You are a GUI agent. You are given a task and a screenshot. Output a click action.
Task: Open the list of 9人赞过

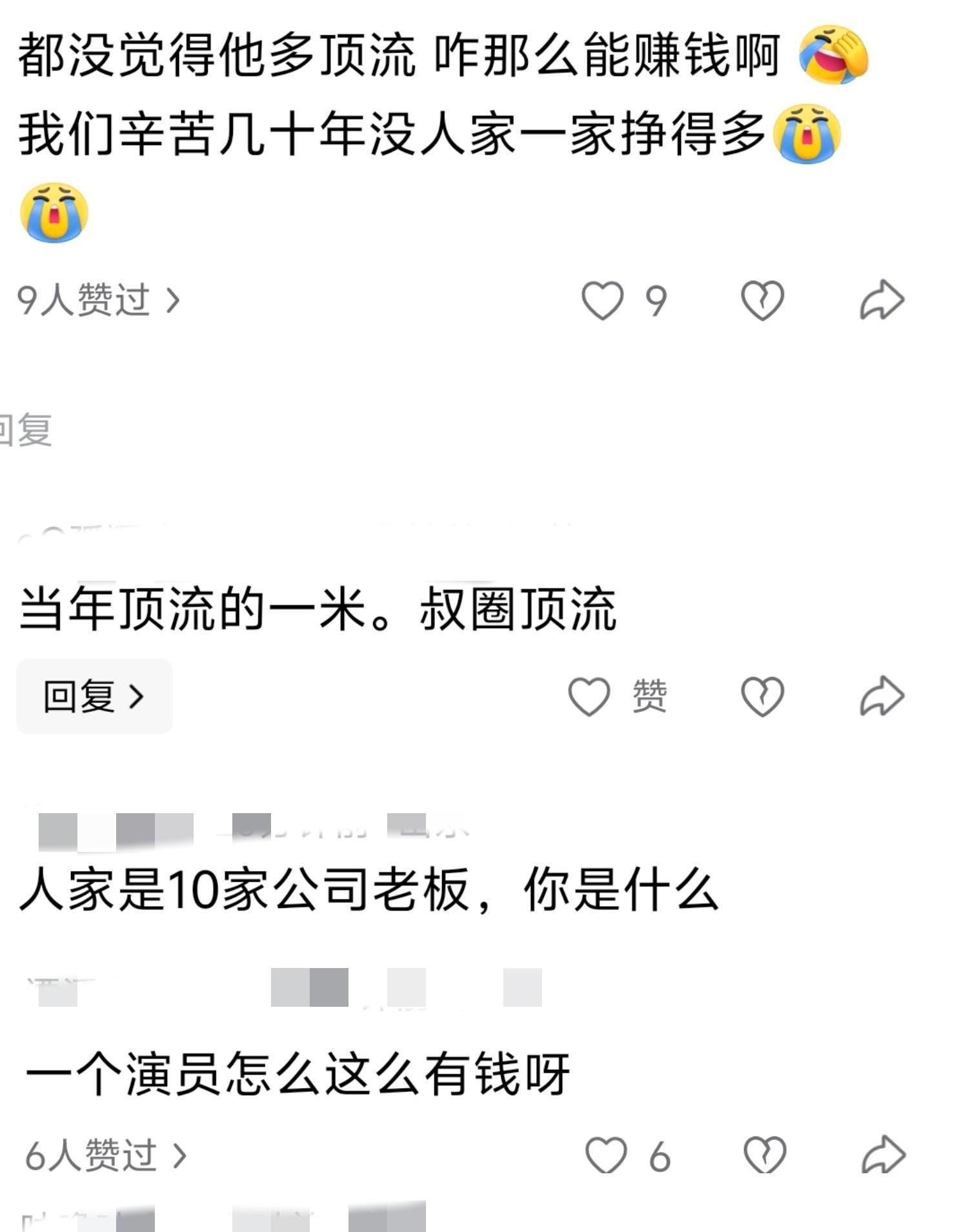tap(97, 300)
